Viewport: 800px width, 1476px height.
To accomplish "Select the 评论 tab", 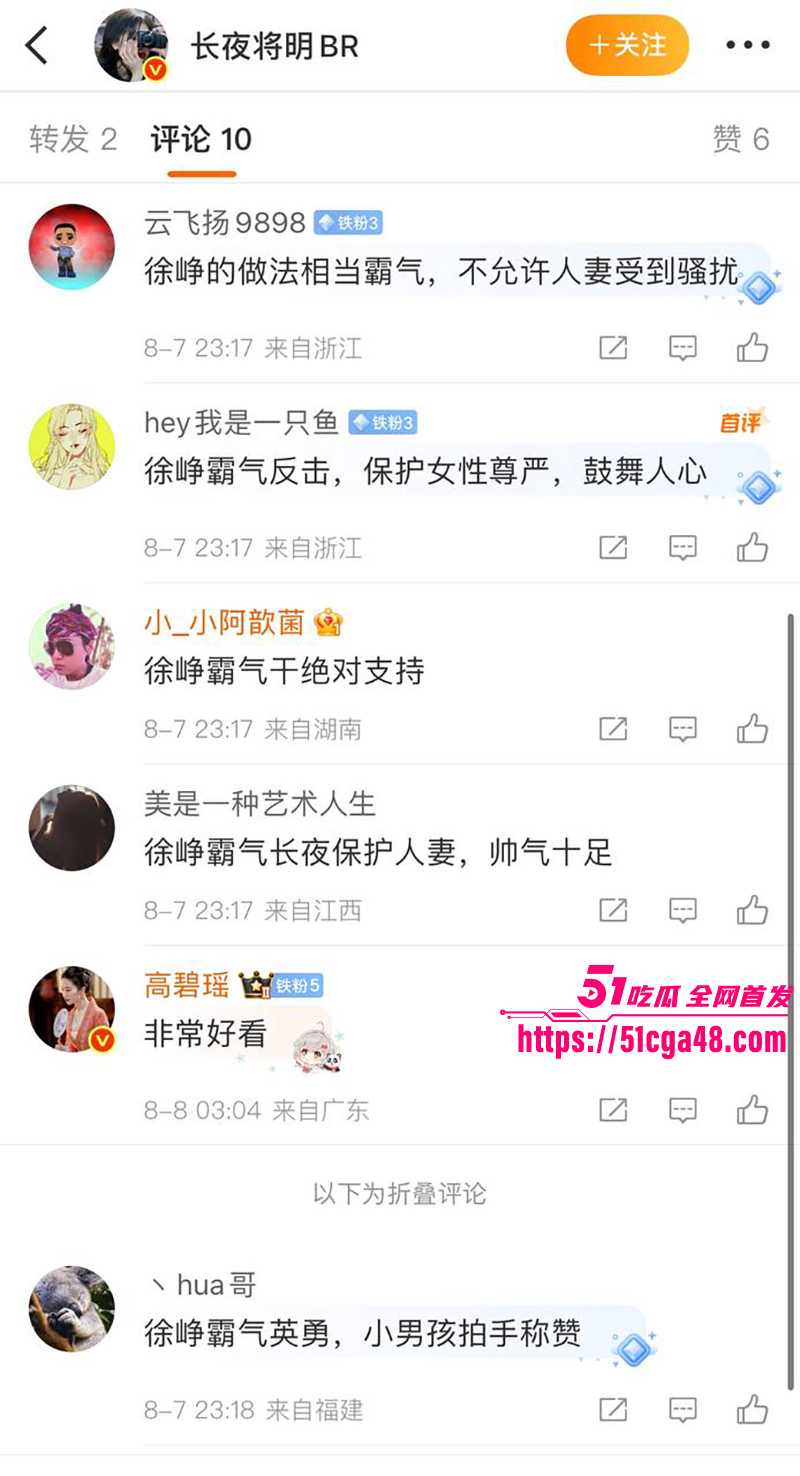I will pyautogui.click(x=201, y=139).
